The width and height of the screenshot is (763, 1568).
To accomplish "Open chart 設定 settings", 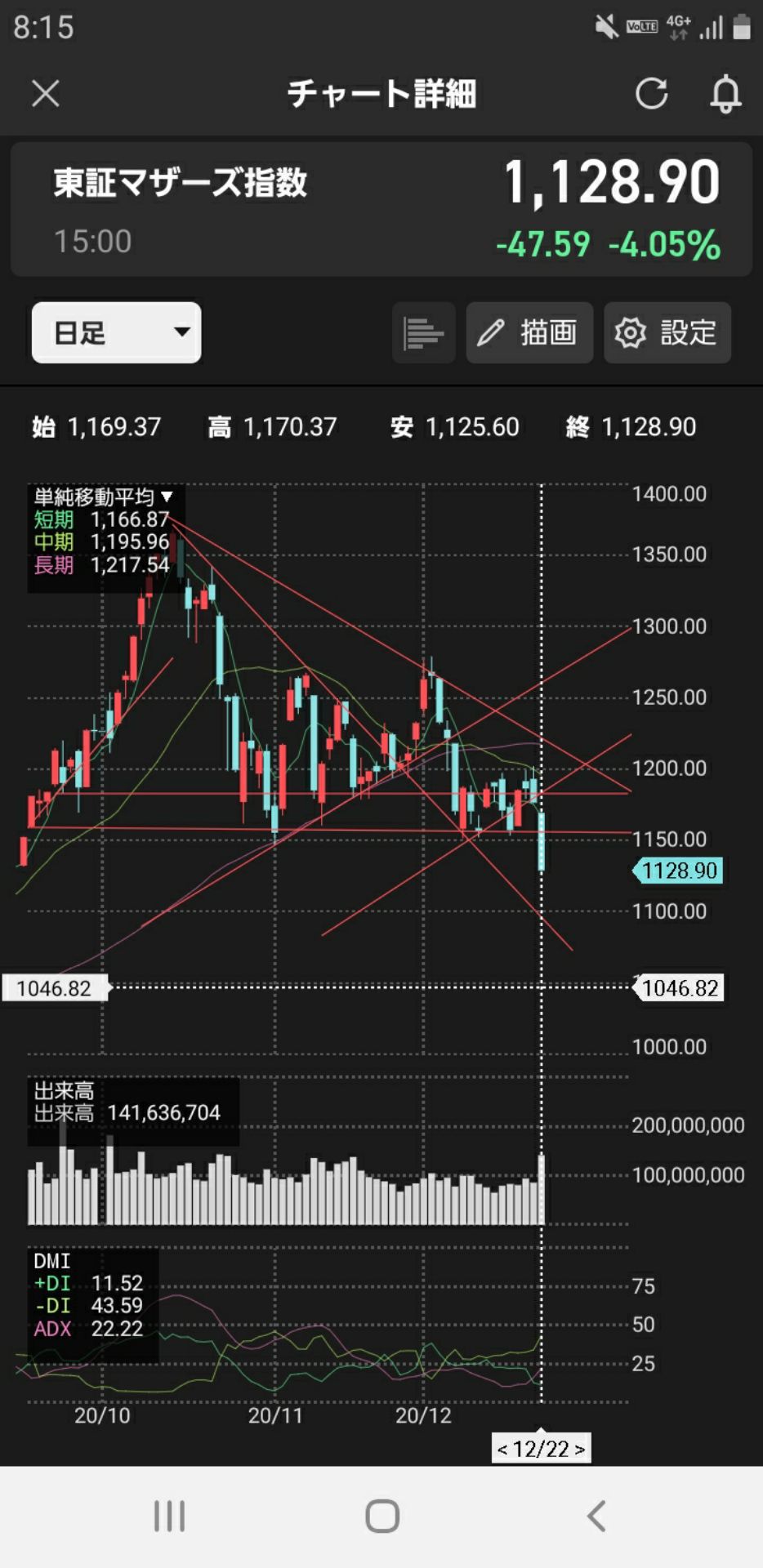I will tap(667, 332).
